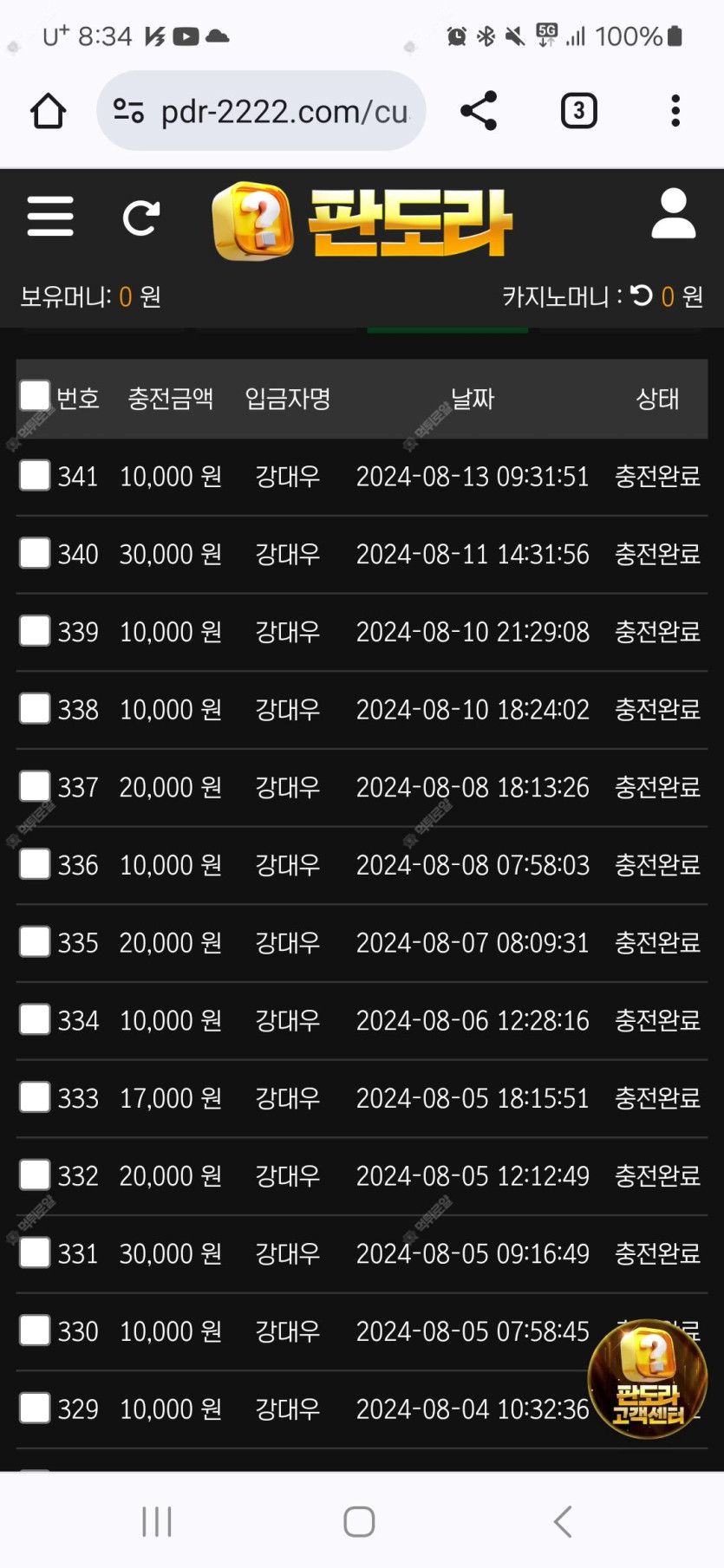Mark the checkbox on row 338
Viewport: 724px width, 1568px height.
pyautogui.click(x=35, y=708)
